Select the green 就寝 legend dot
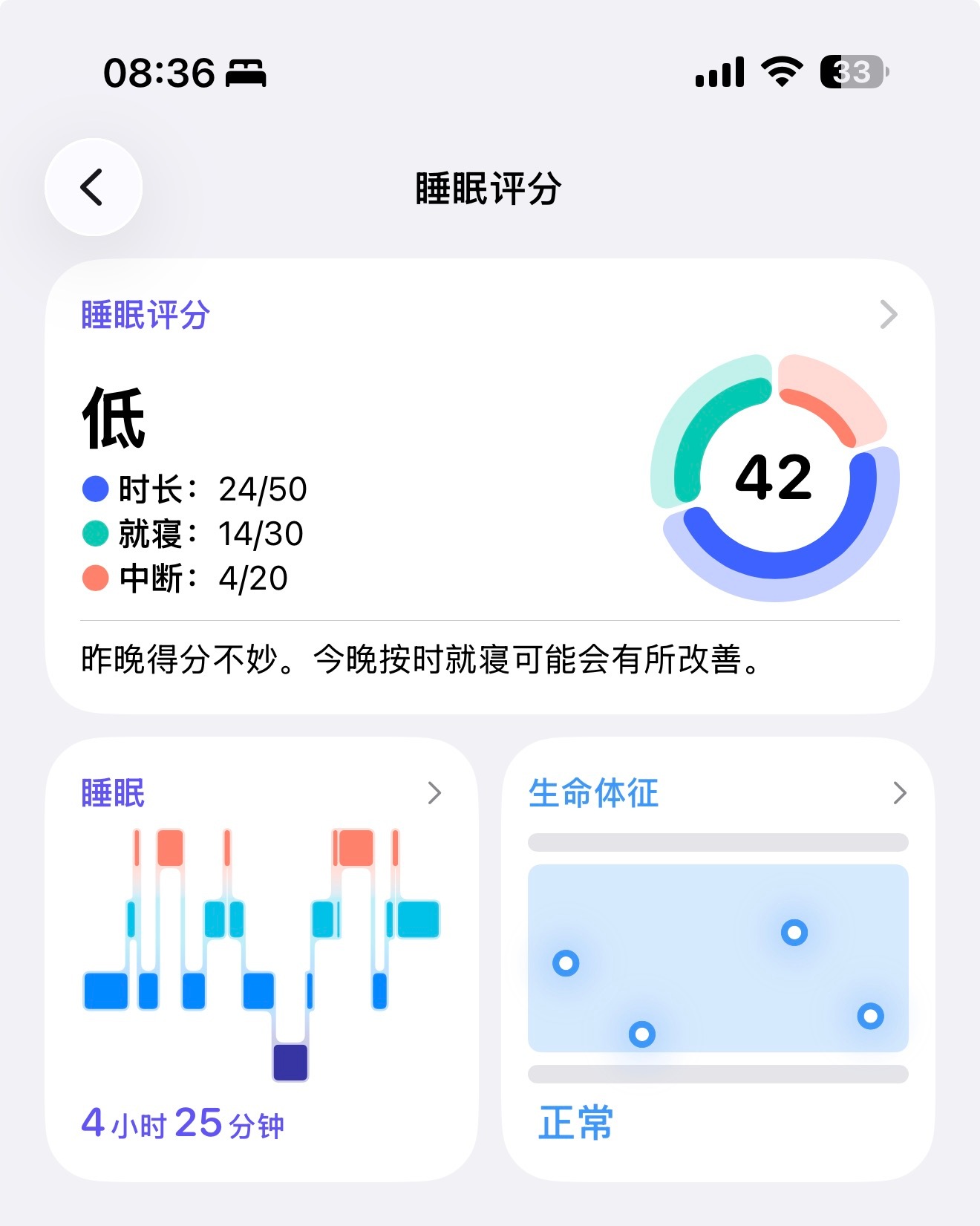This screenshot has height=1226, width=980. pyautogui.click(x=94, y=532)
